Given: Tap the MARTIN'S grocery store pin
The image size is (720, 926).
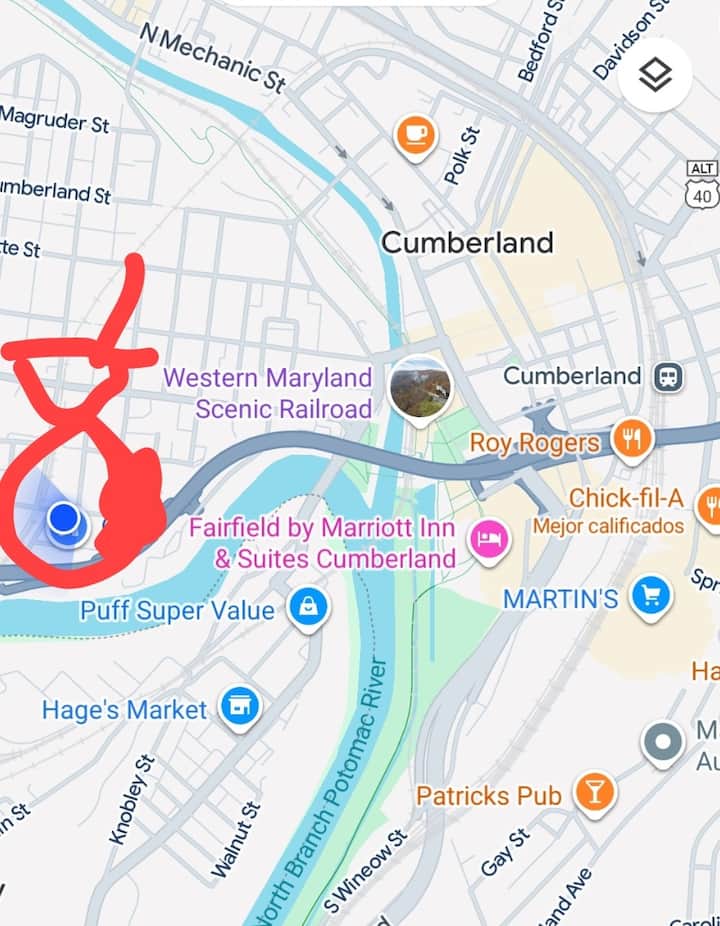Looking at the screenshot, I should [652, 598].
